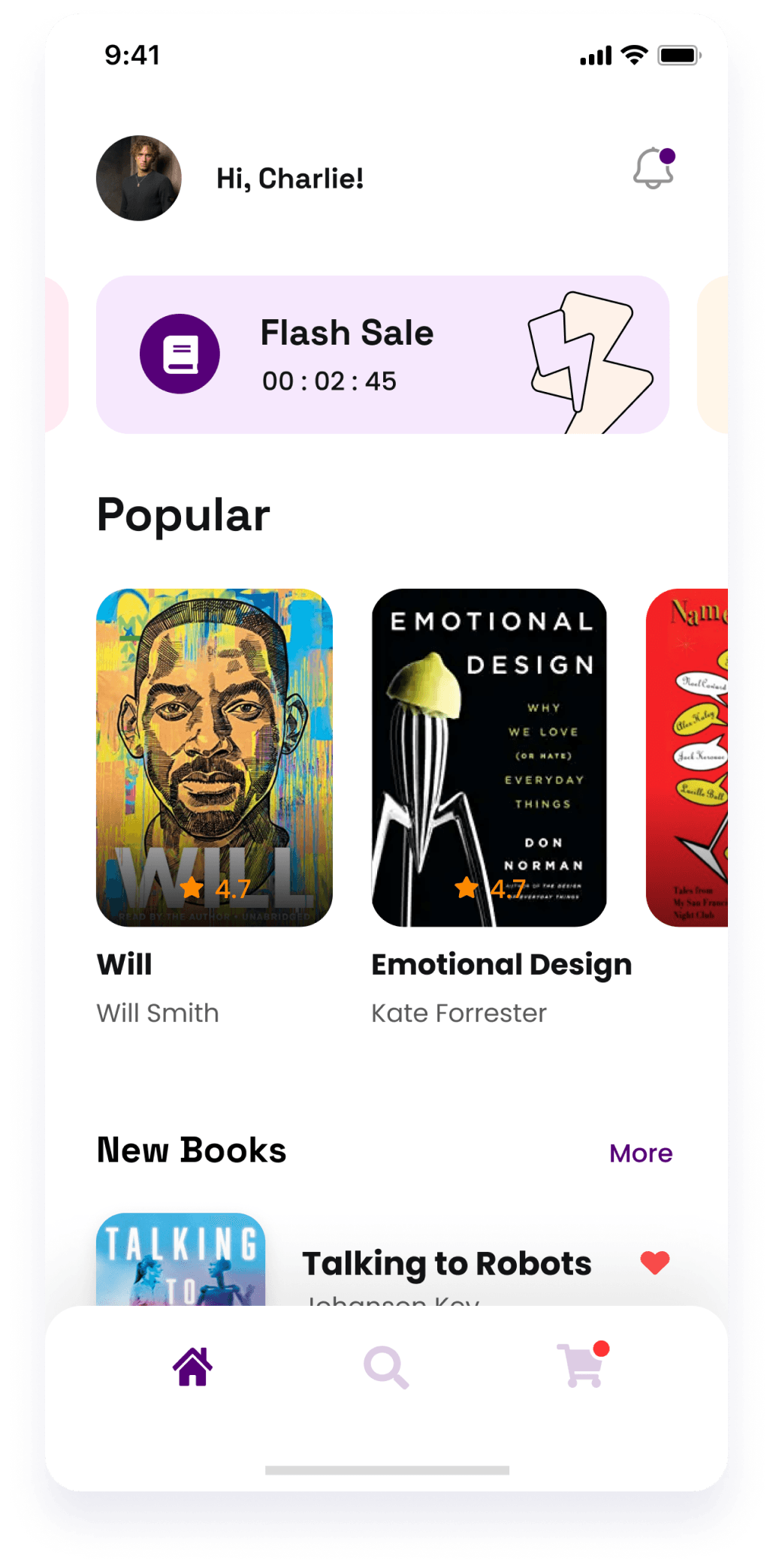Tap More next to New Books
The image size is (773, 1568).
tap(641, 1153)
